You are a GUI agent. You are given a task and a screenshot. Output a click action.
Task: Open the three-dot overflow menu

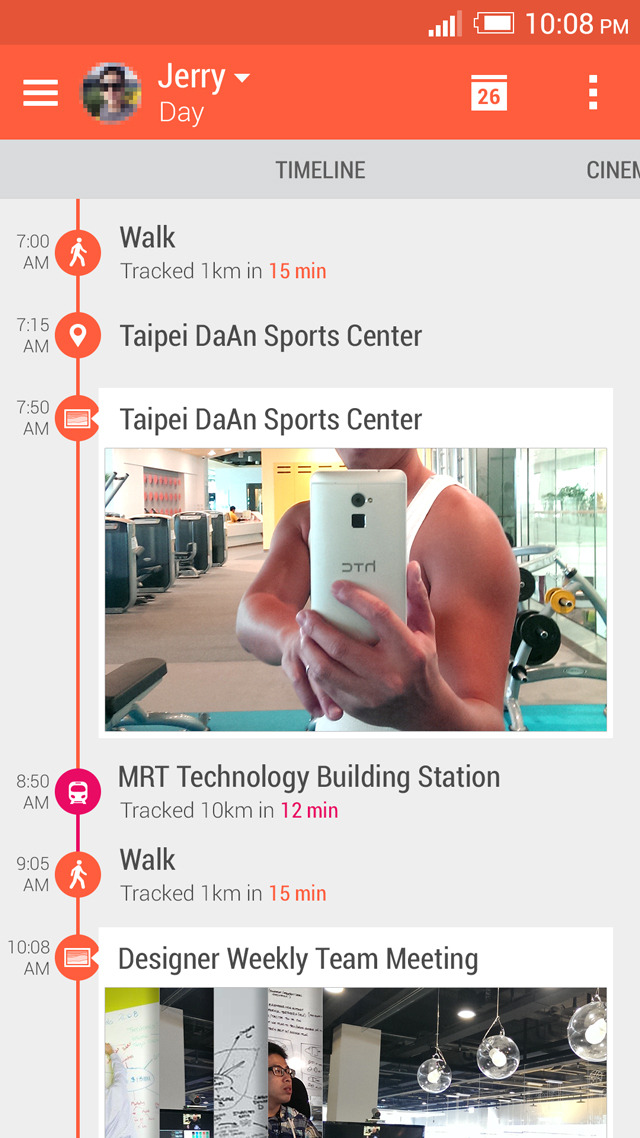pos(593,92)
